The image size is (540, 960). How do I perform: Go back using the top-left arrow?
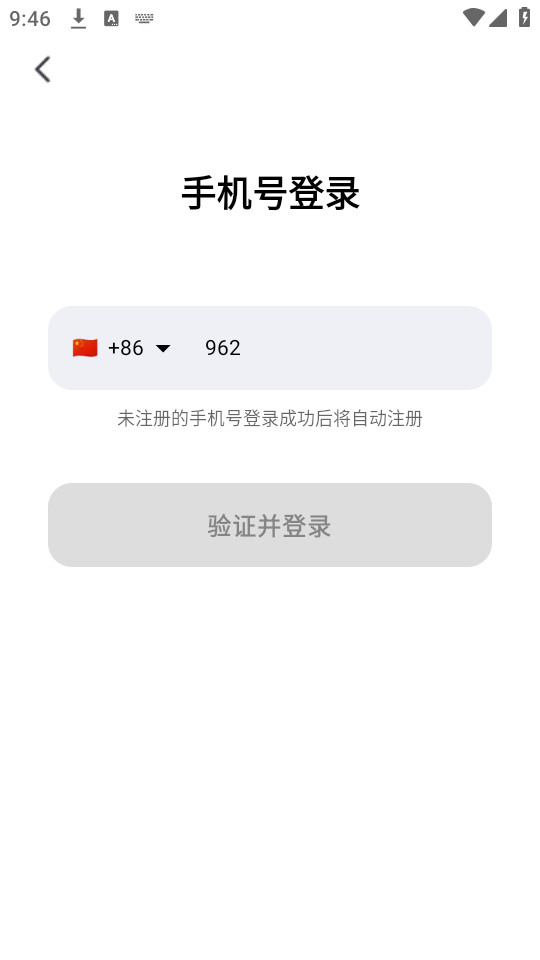(x=42, y=69)
